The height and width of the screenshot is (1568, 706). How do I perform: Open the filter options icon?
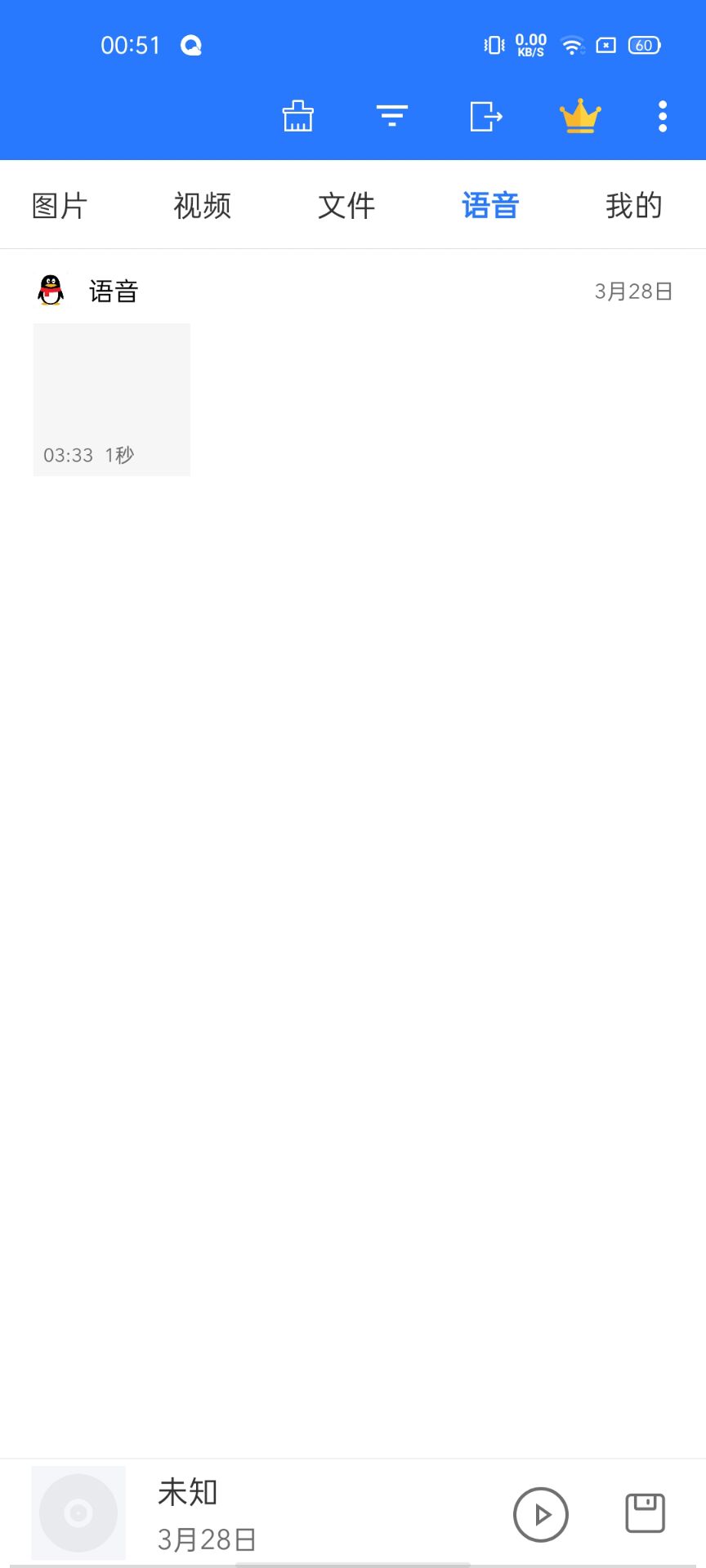click(x=392, y=116)
